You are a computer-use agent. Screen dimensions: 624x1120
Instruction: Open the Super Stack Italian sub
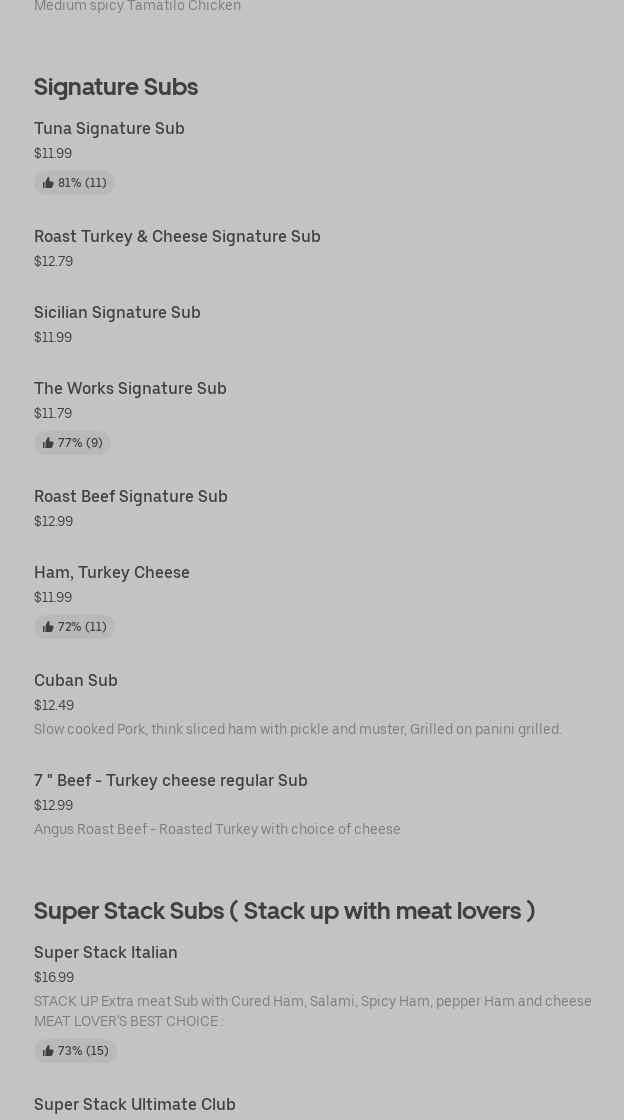pos(105,952)
